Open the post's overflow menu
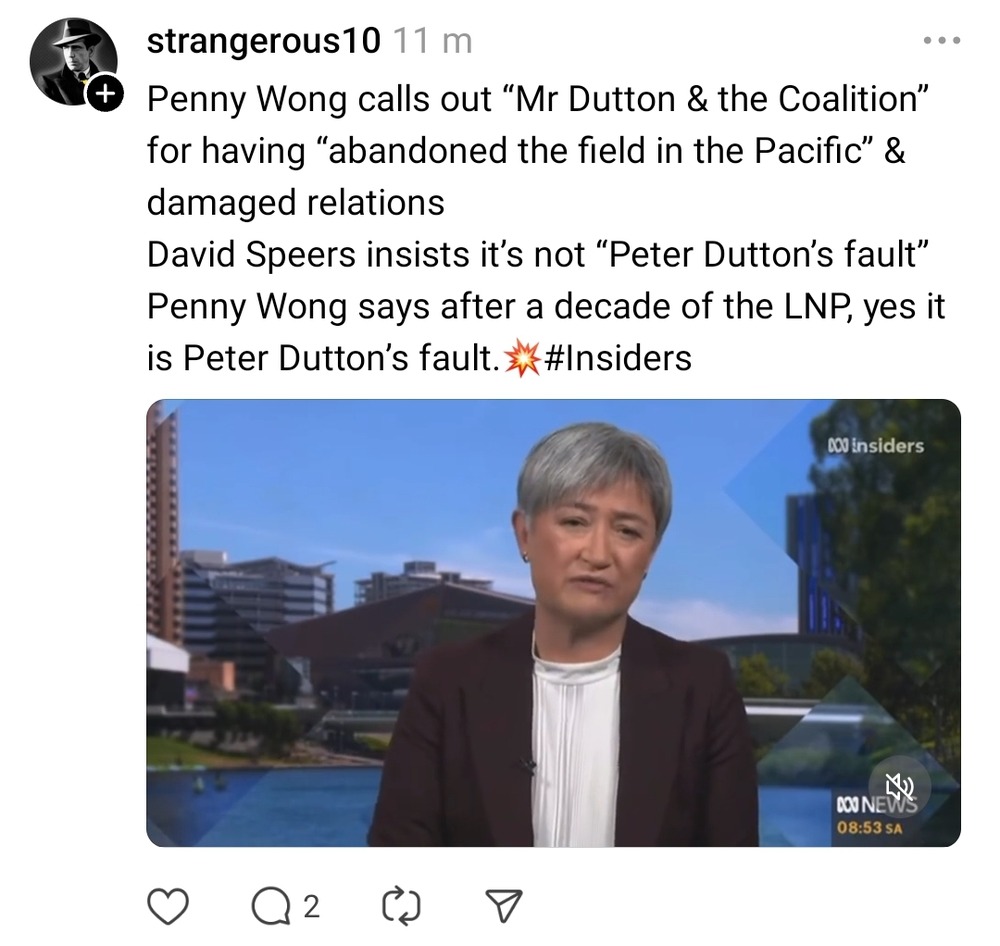The width and height of the screenshot is (1000, 946). (941, 42)
